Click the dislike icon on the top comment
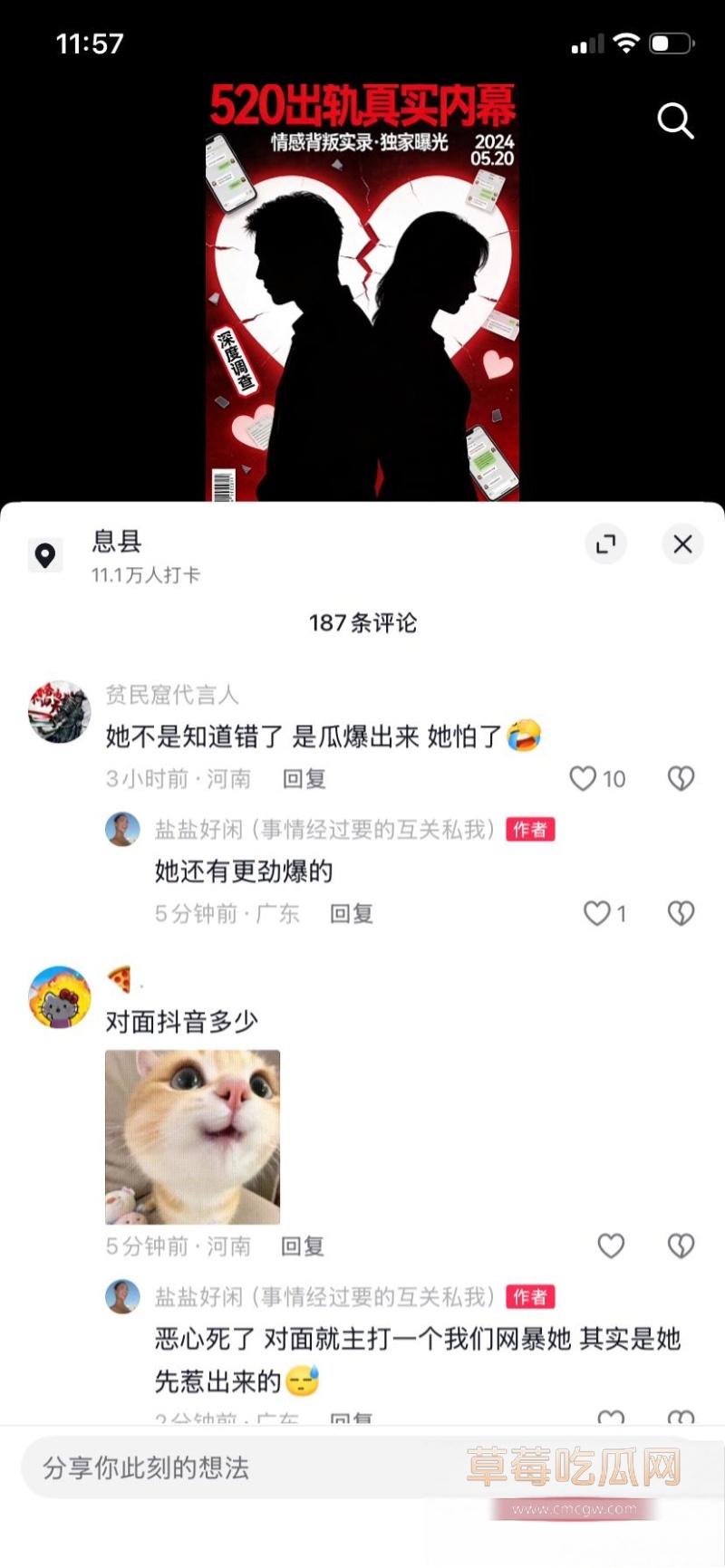 pos(680,778)
